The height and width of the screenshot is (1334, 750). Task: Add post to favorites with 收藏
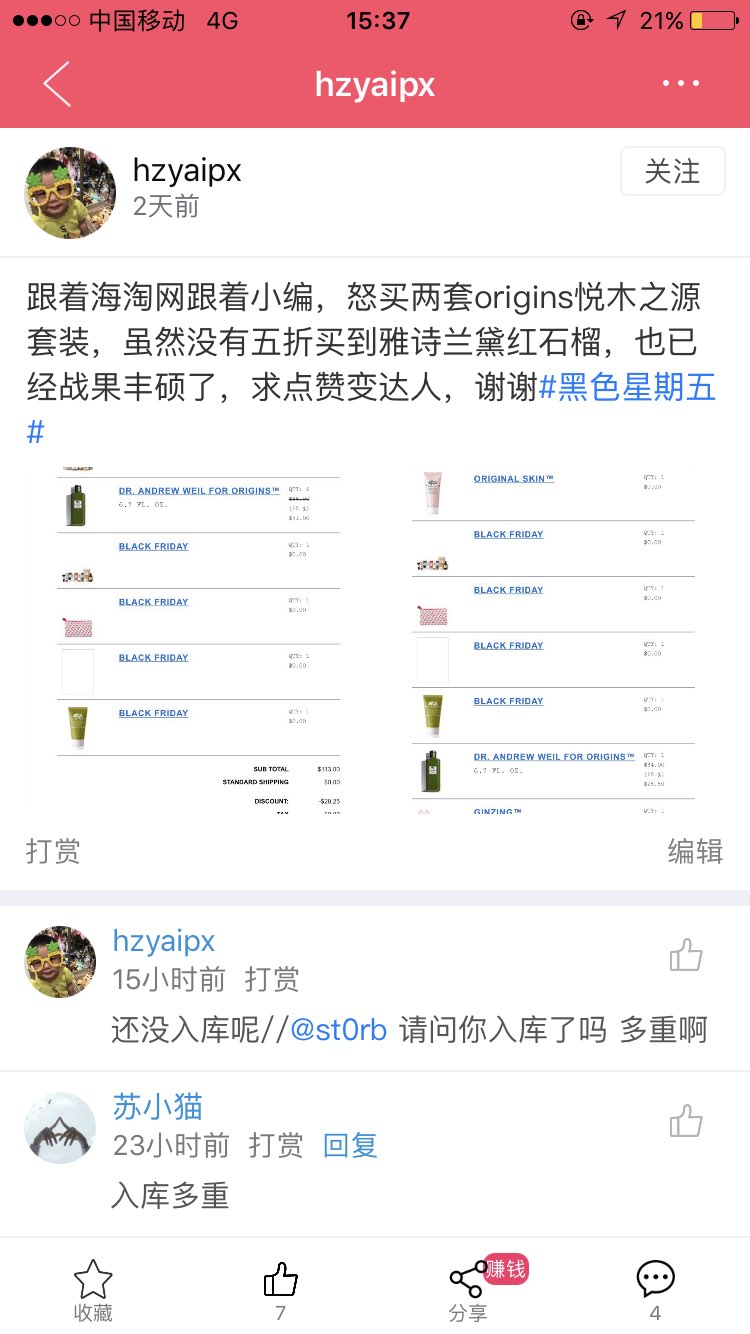pyautogui.click(x=93, y=1290)
